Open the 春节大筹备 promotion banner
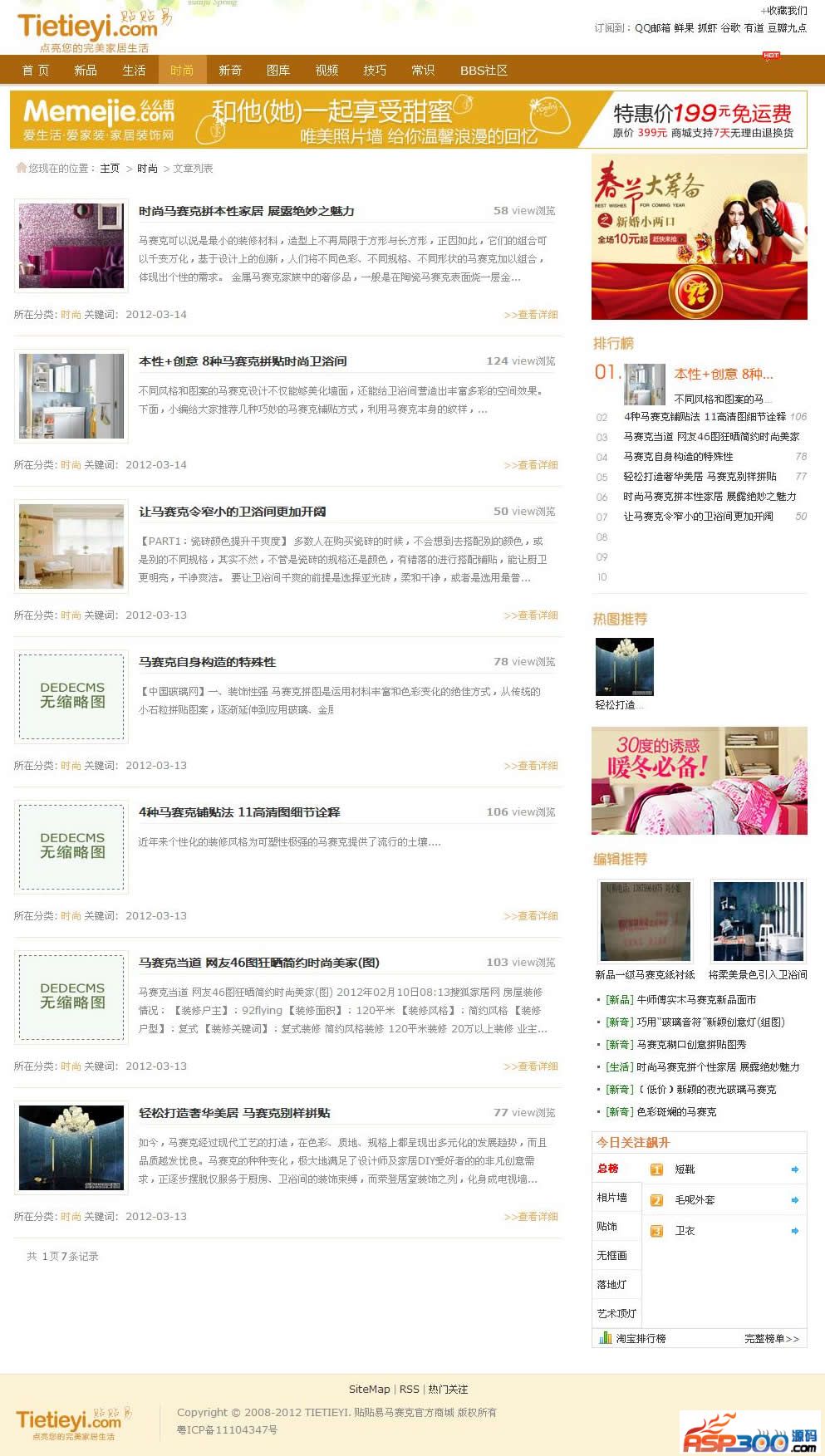 click(x=699, y=237)
